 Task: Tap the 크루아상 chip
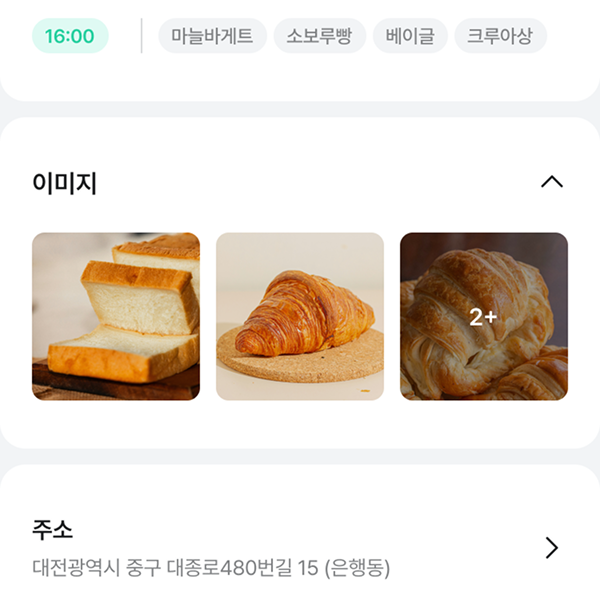tap(500, 36)
